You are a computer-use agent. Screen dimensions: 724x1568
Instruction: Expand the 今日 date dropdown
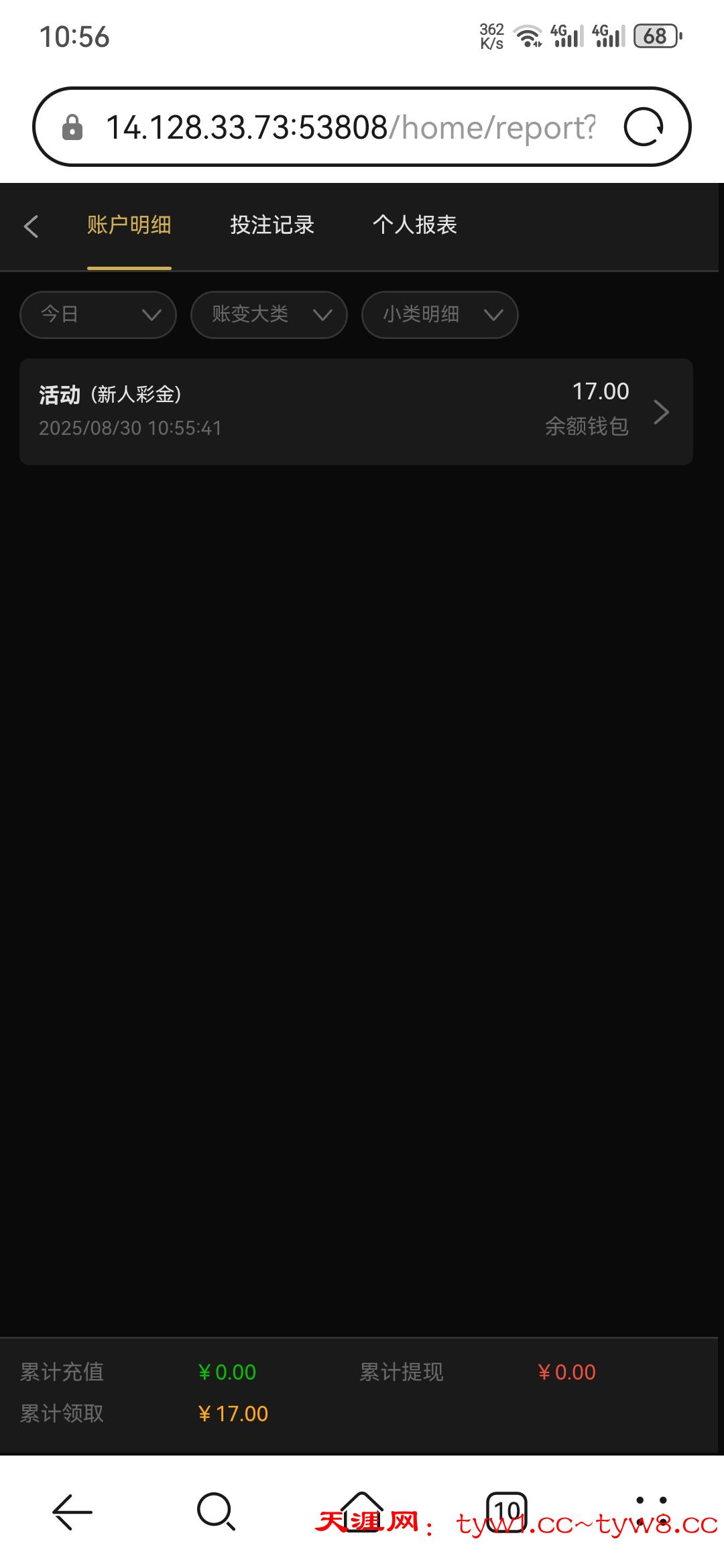(x=98, y=314)
